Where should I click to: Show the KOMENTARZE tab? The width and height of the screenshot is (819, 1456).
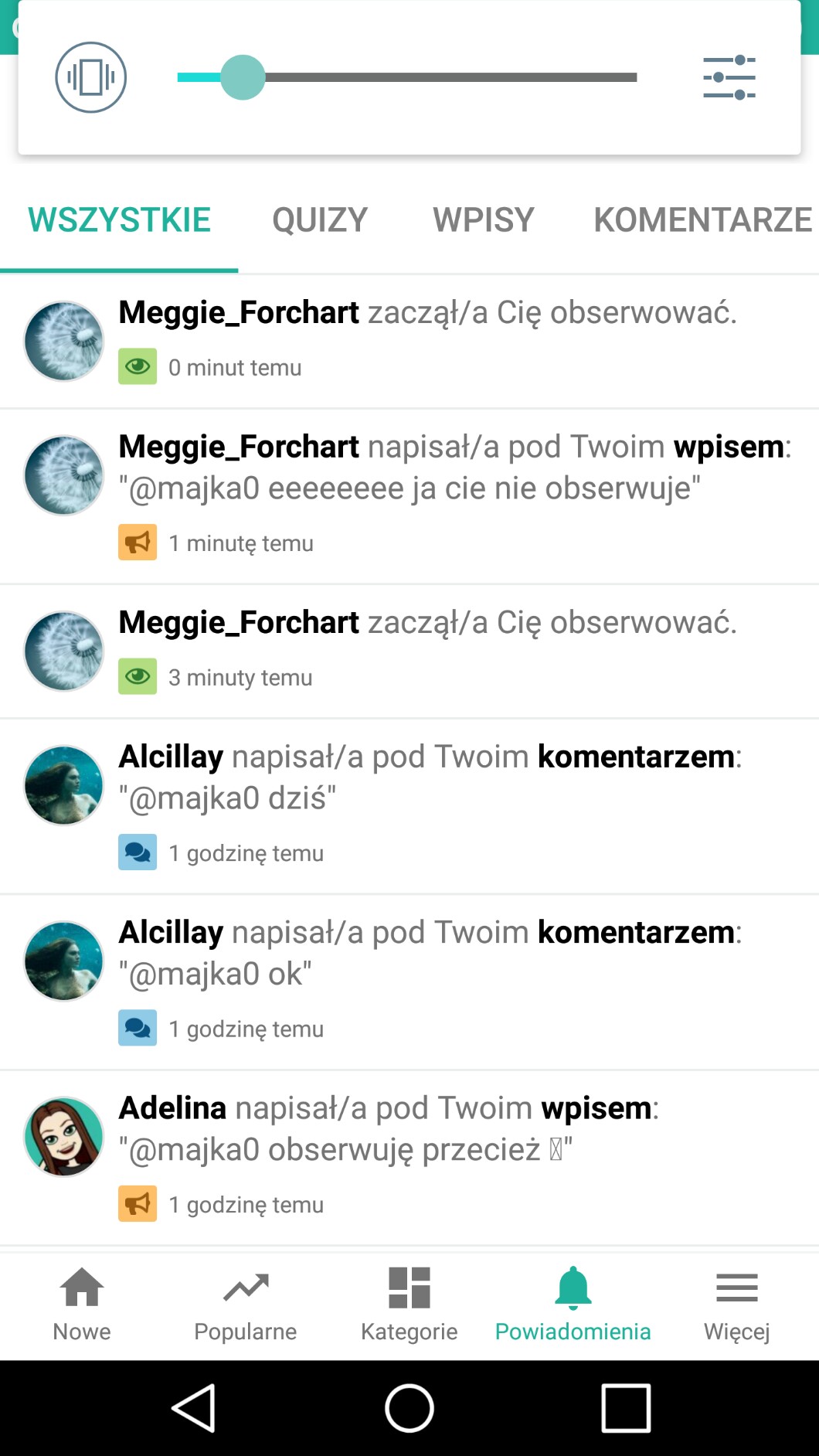tap(702, 220)
